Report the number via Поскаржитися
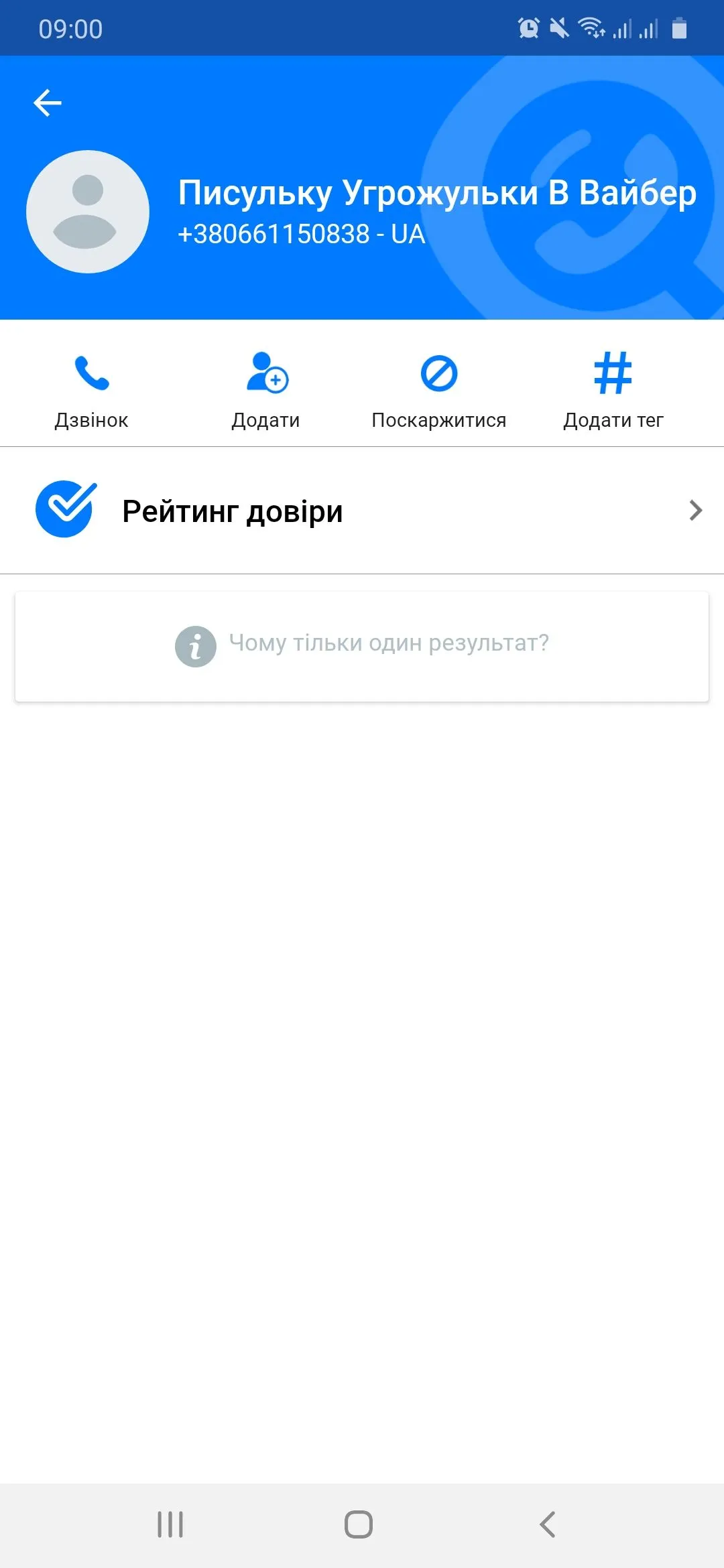 tap(439, 389)
